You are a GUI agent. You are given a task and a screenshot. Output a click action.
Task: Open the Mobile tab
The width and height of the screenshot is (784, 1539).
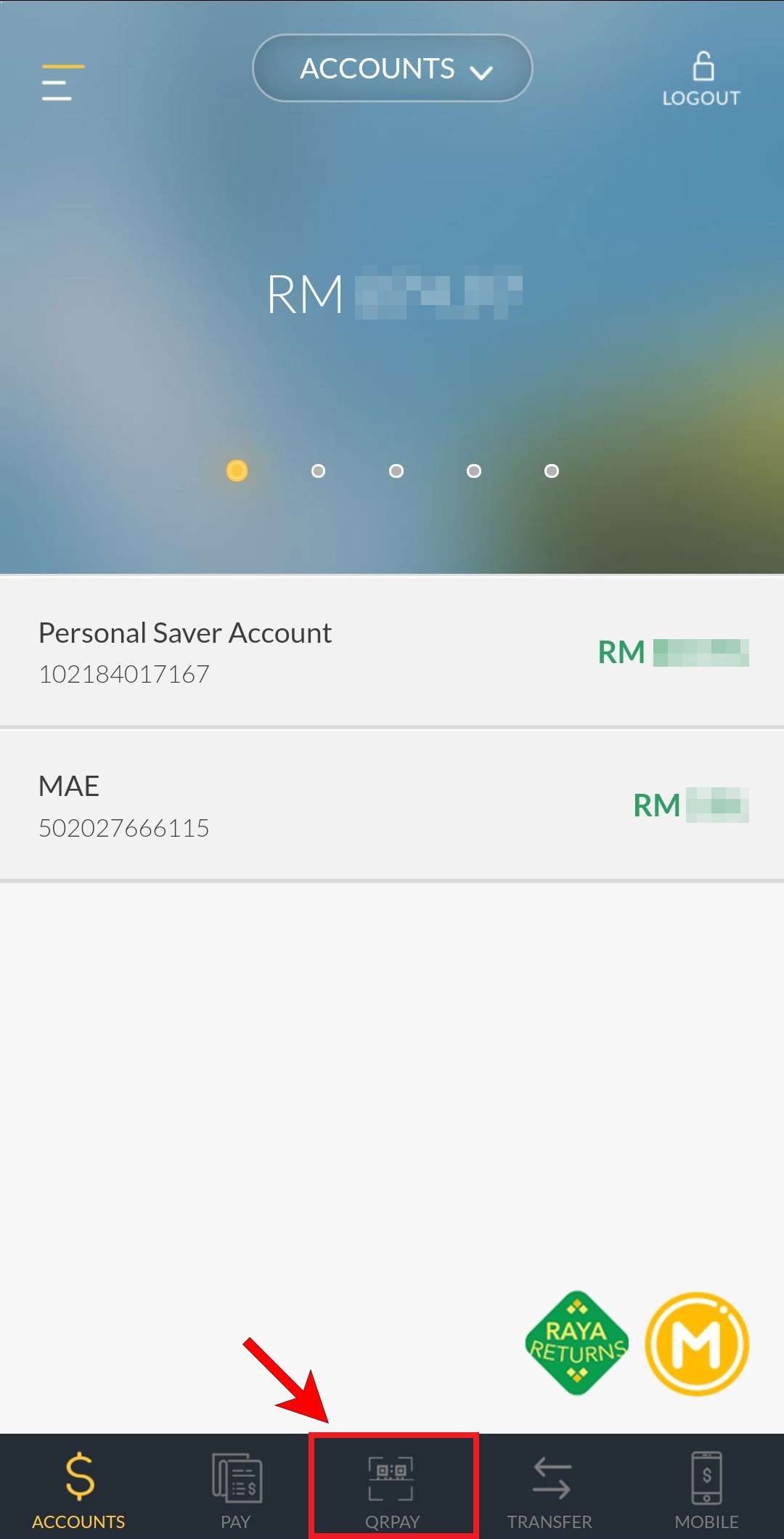tap(706, 1490)
